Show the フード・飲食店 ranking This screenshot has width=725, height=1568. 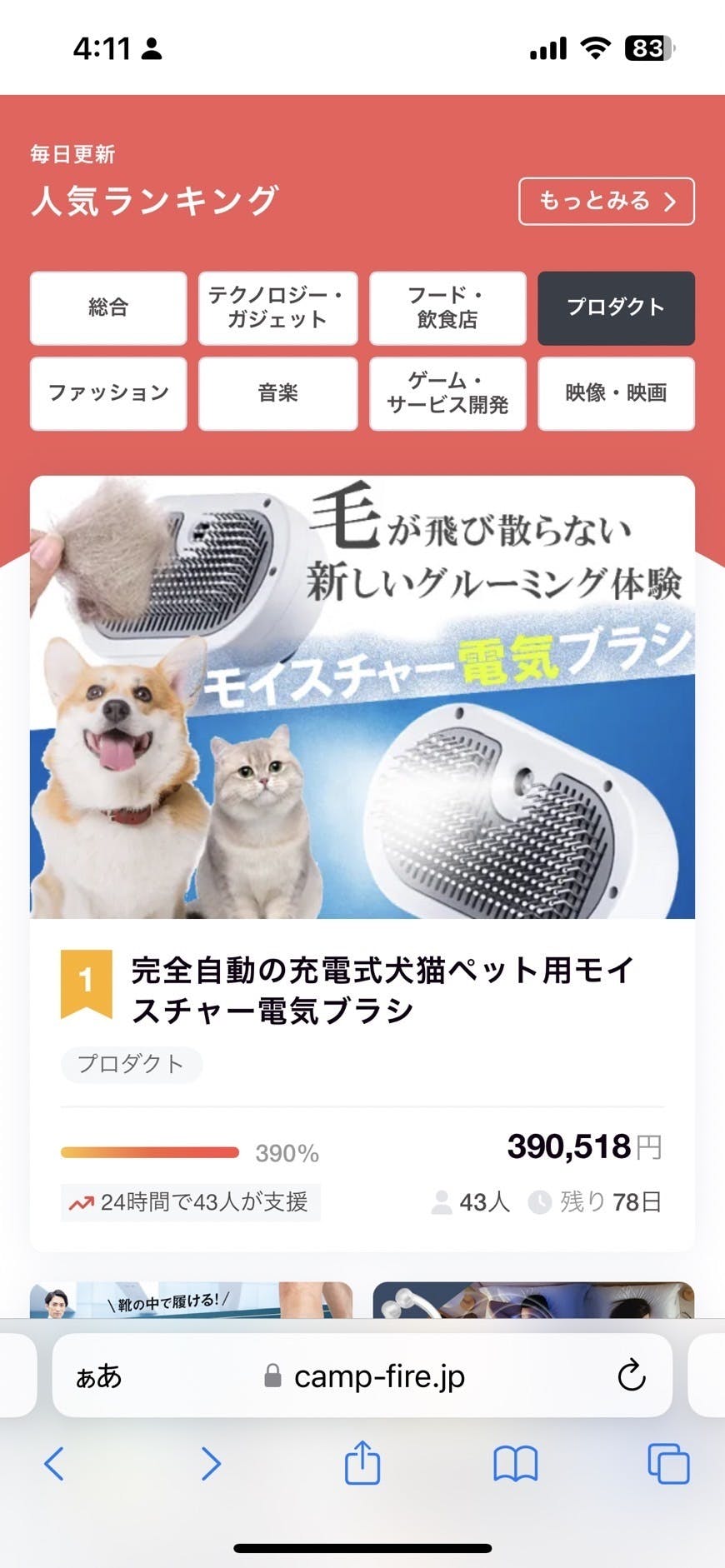click(447, 307)
